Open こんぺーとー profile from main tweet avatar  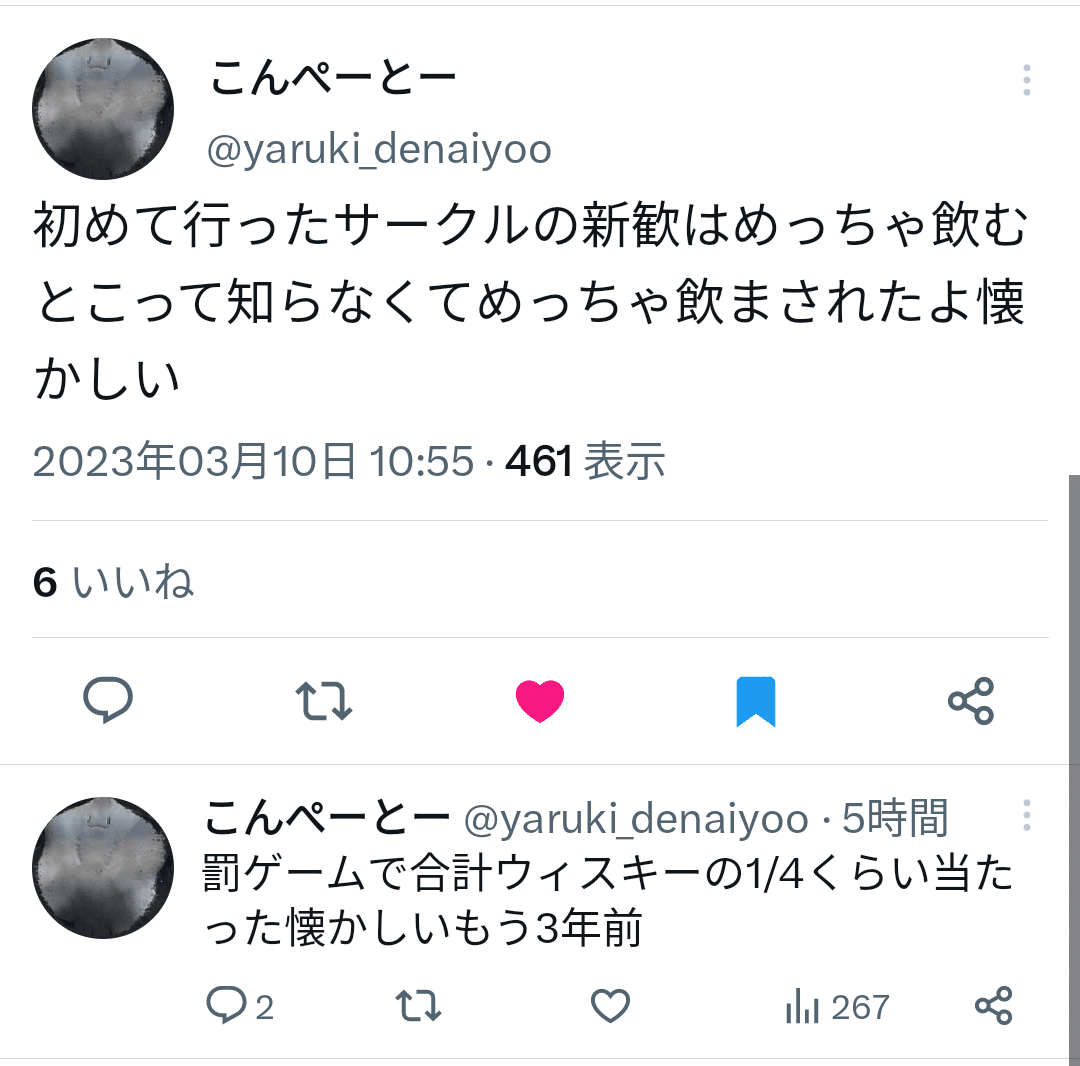click(103, 109)
